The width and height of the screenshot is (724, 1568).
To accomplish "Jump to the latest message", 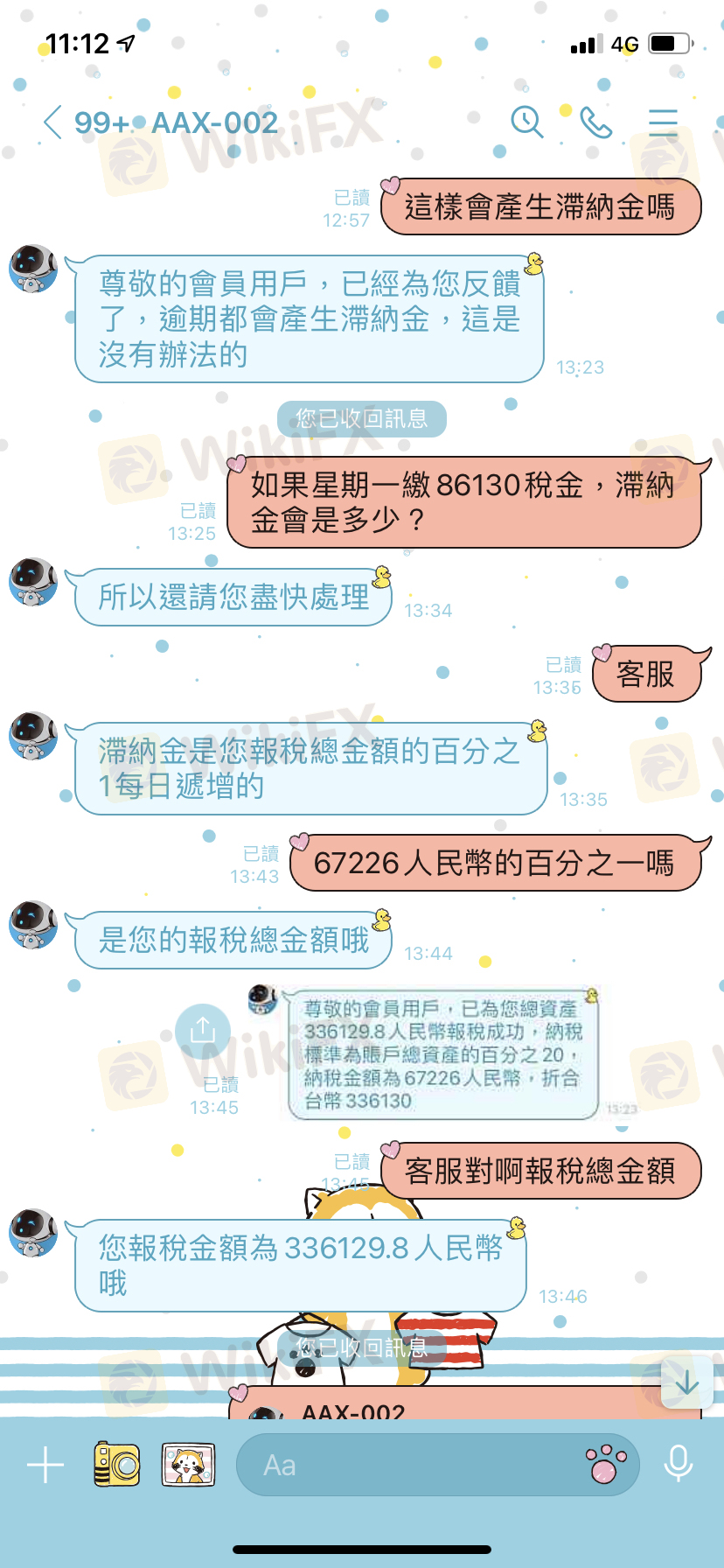I will tap(686, 1382).
